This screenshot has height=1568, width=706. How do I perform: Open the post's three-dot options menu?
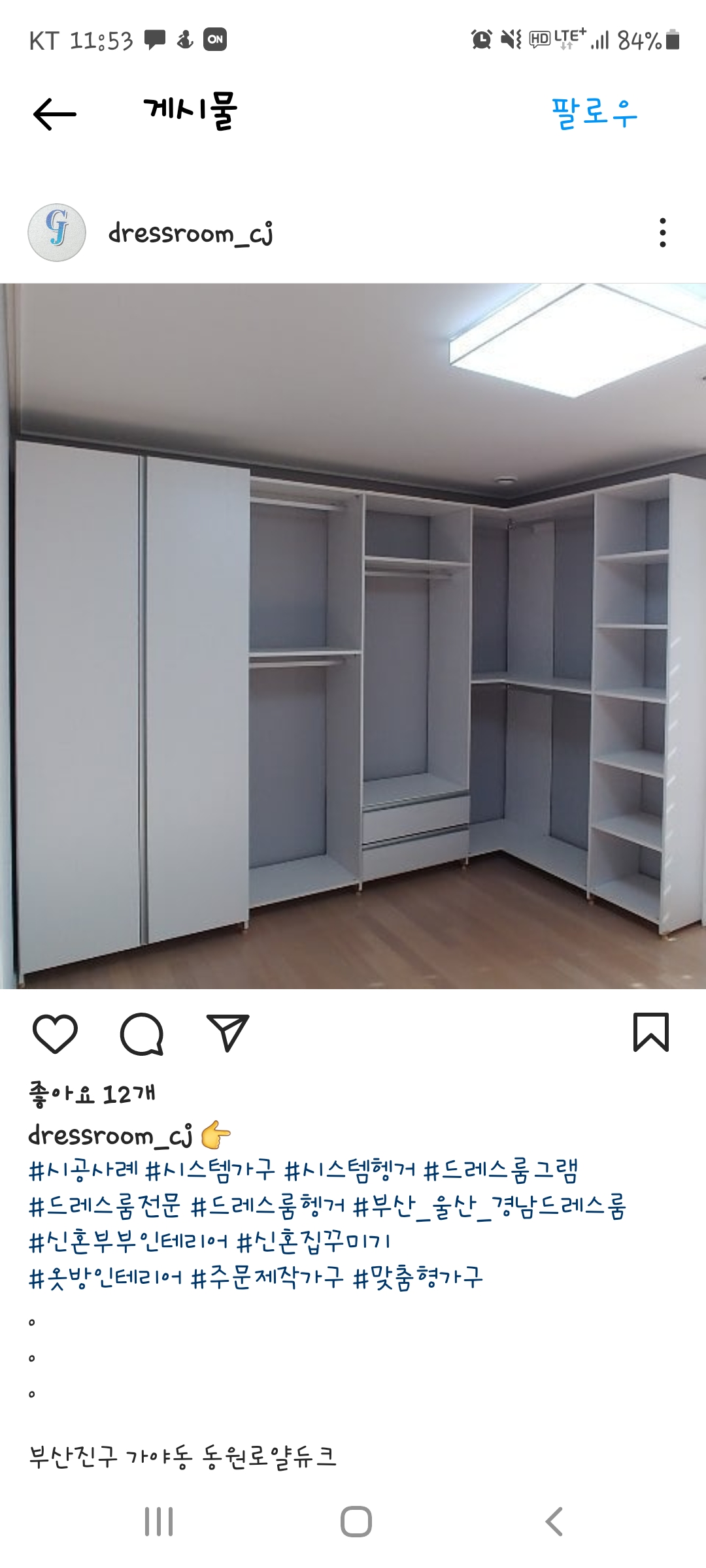(x=662, y=233)
